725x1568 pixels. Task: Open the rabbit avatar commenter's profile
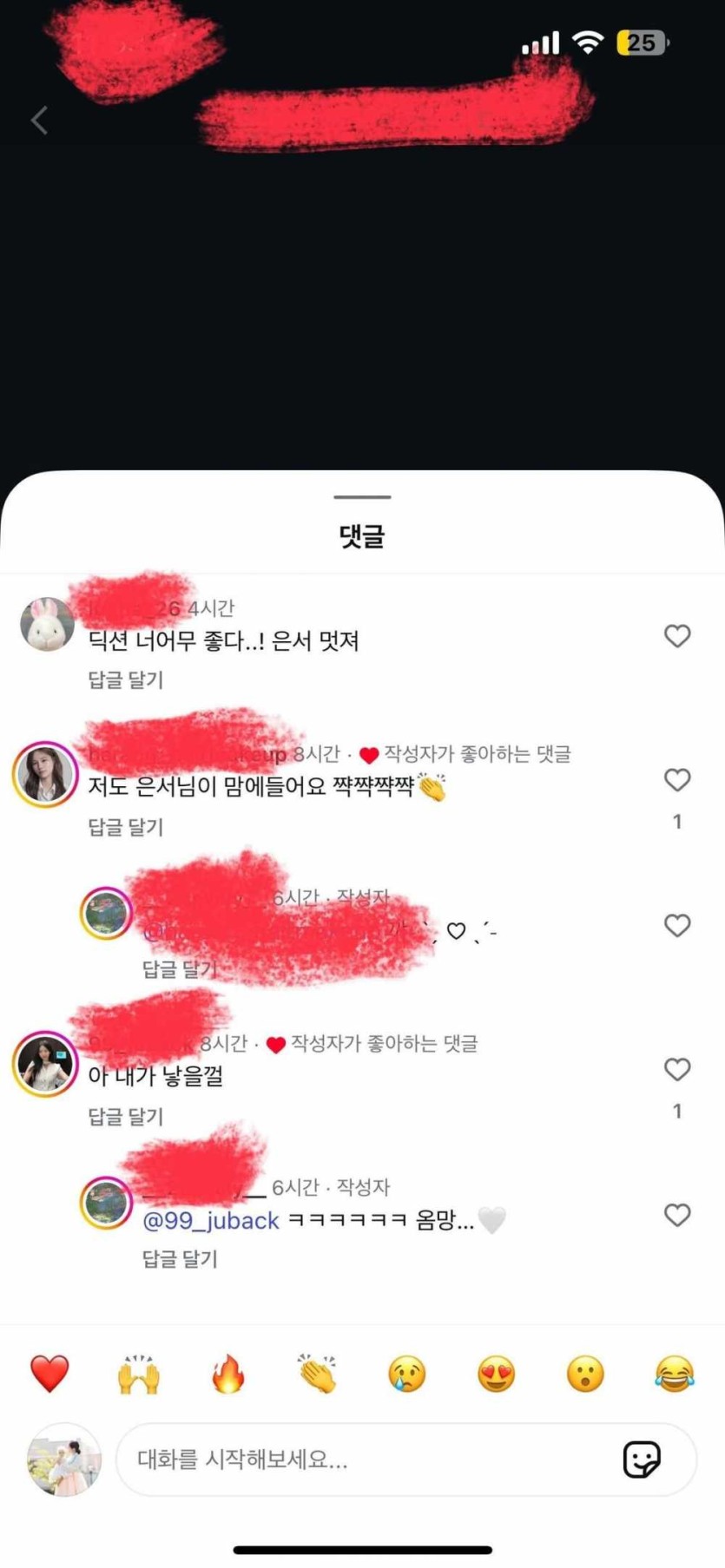(x=47, y=624)
